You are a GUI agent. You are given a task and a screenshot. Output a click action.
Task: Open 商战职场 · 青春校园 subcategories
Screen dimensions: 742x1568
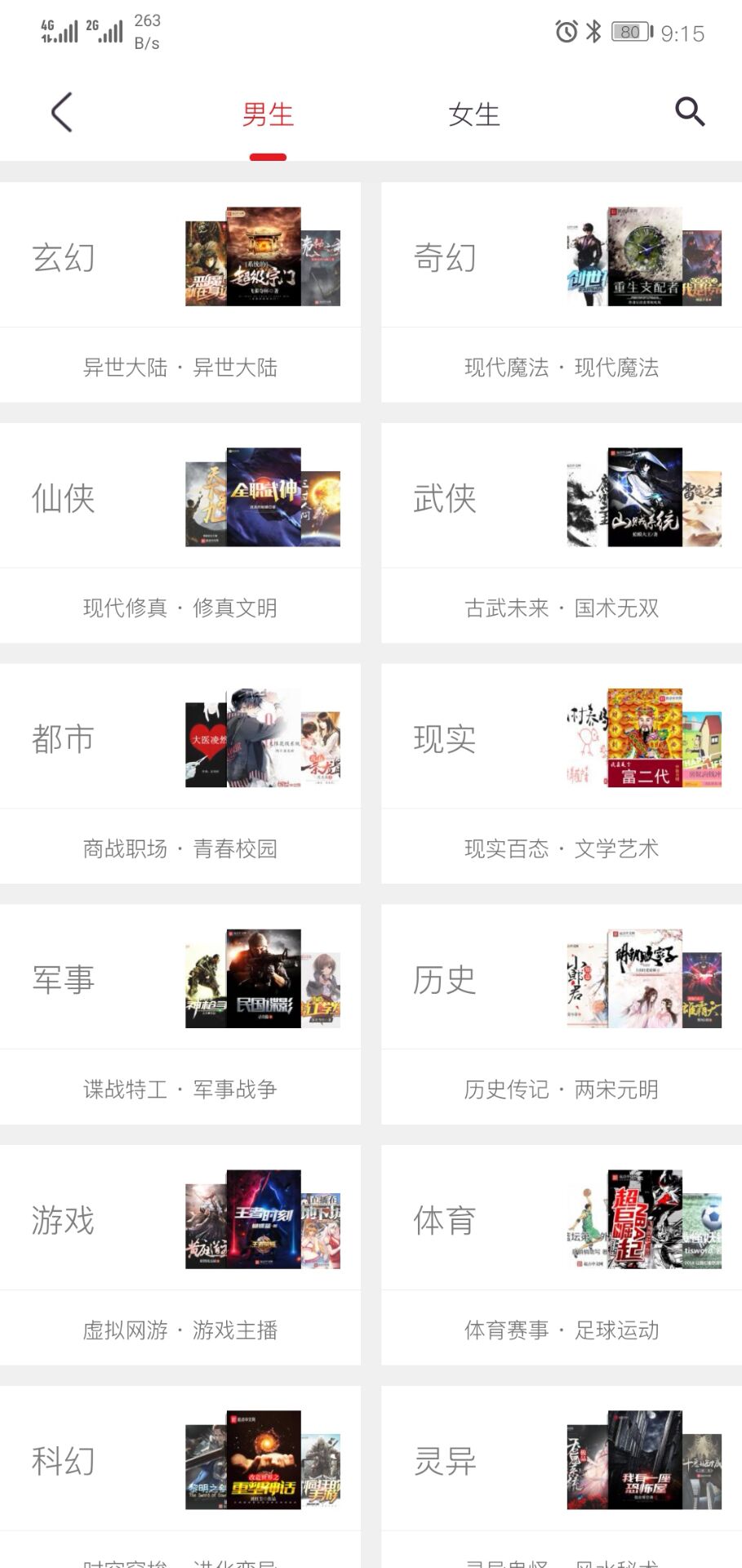click(180, 849)
